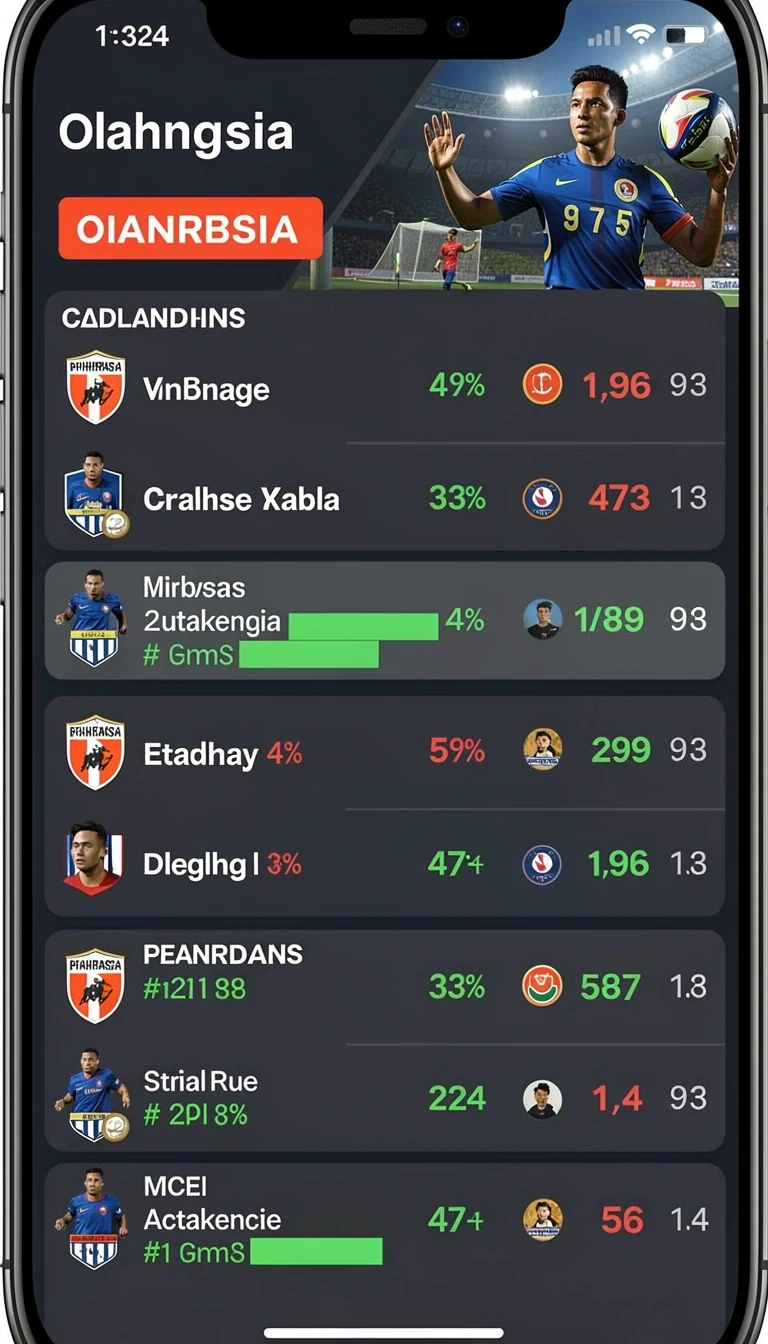Viewport: 768px width, 1344px height.
Task: Tap the orange OIANRBSIA button
Action: point(190,229)
